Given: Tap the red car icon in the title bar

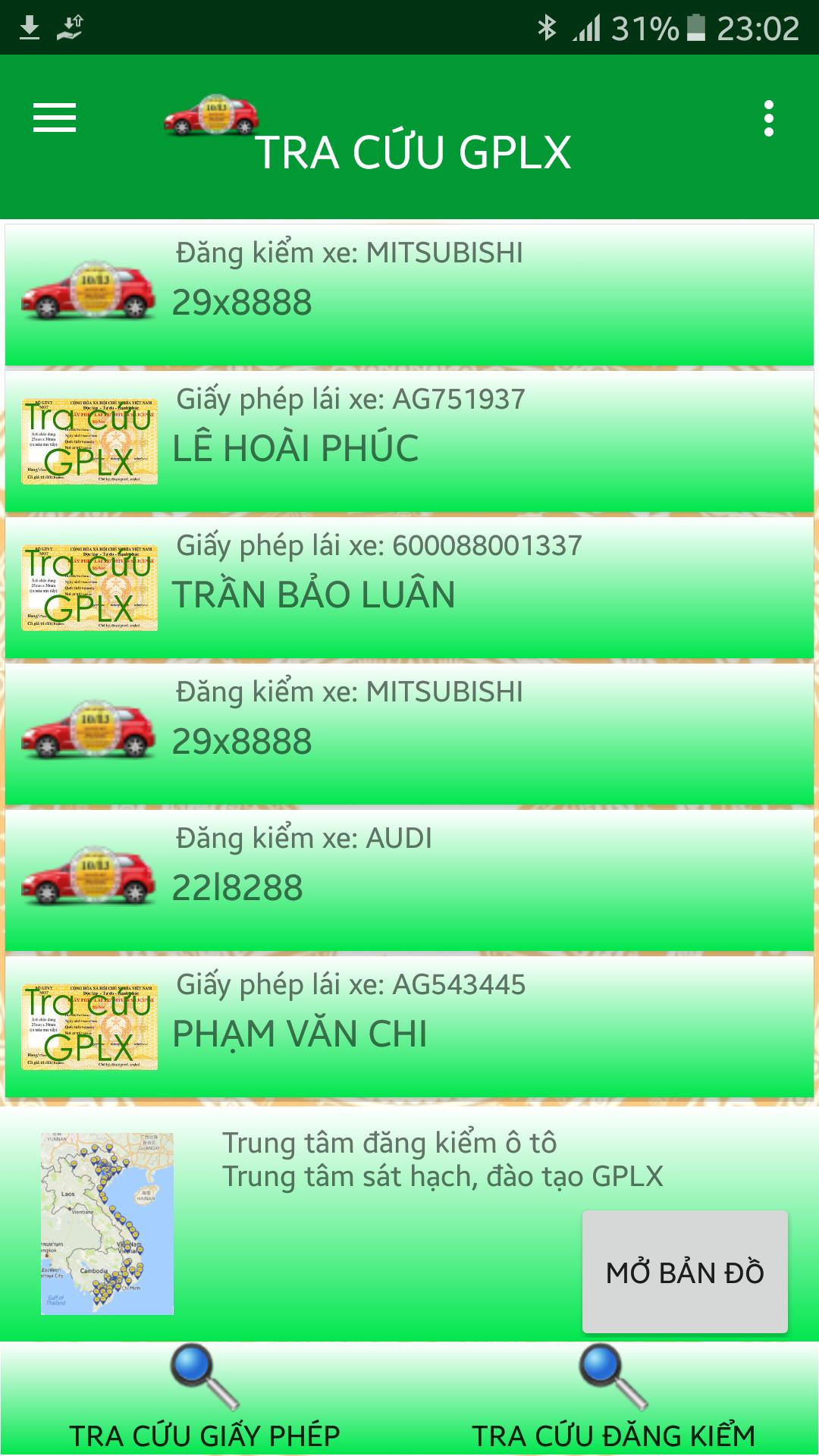Looking at the screenshot, I should (x=212, y=118).
